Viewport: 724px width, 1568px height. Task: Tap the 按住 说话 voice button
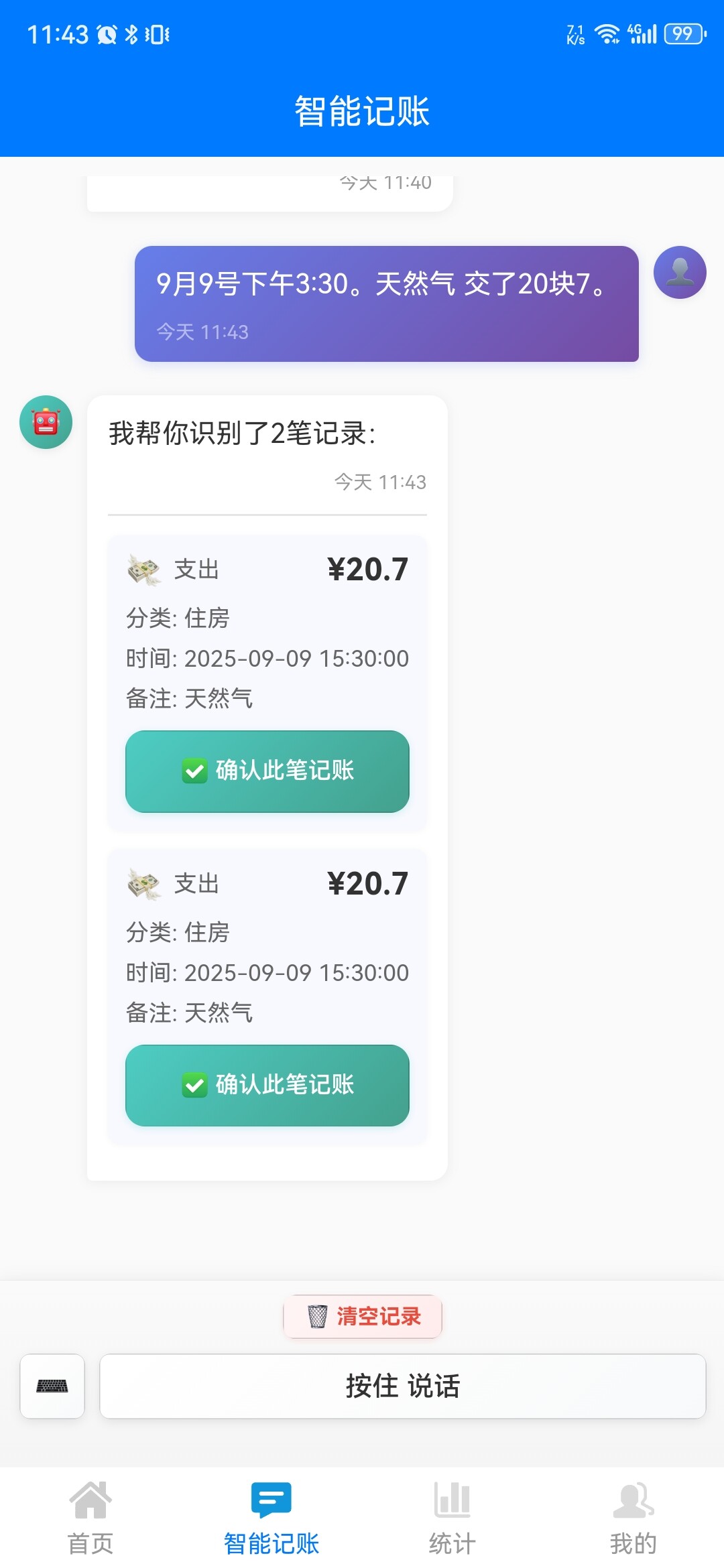(x=402, y=1386)
